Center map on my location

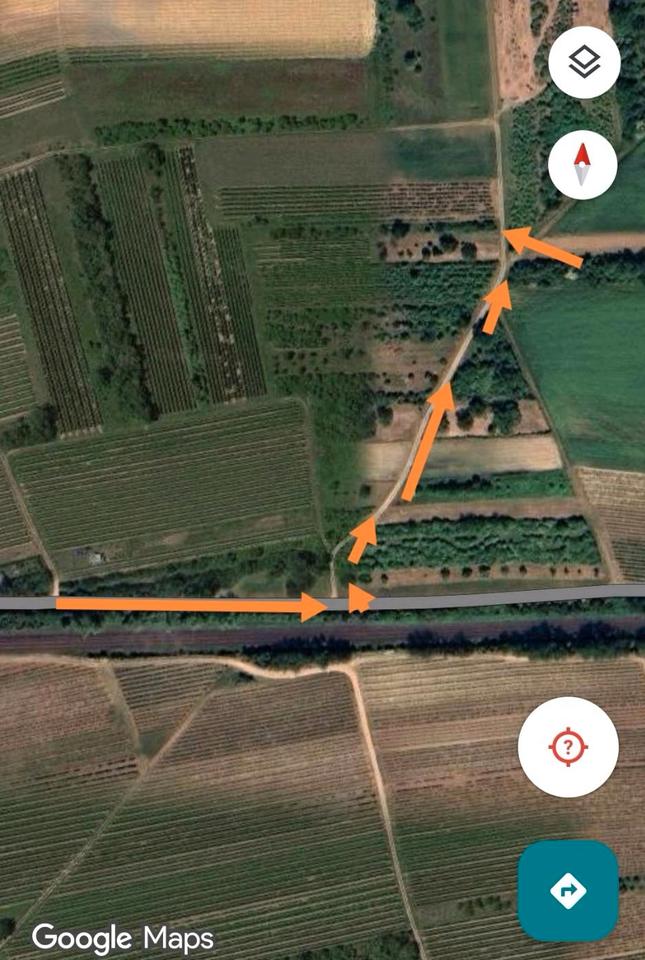tap(568, 746)
